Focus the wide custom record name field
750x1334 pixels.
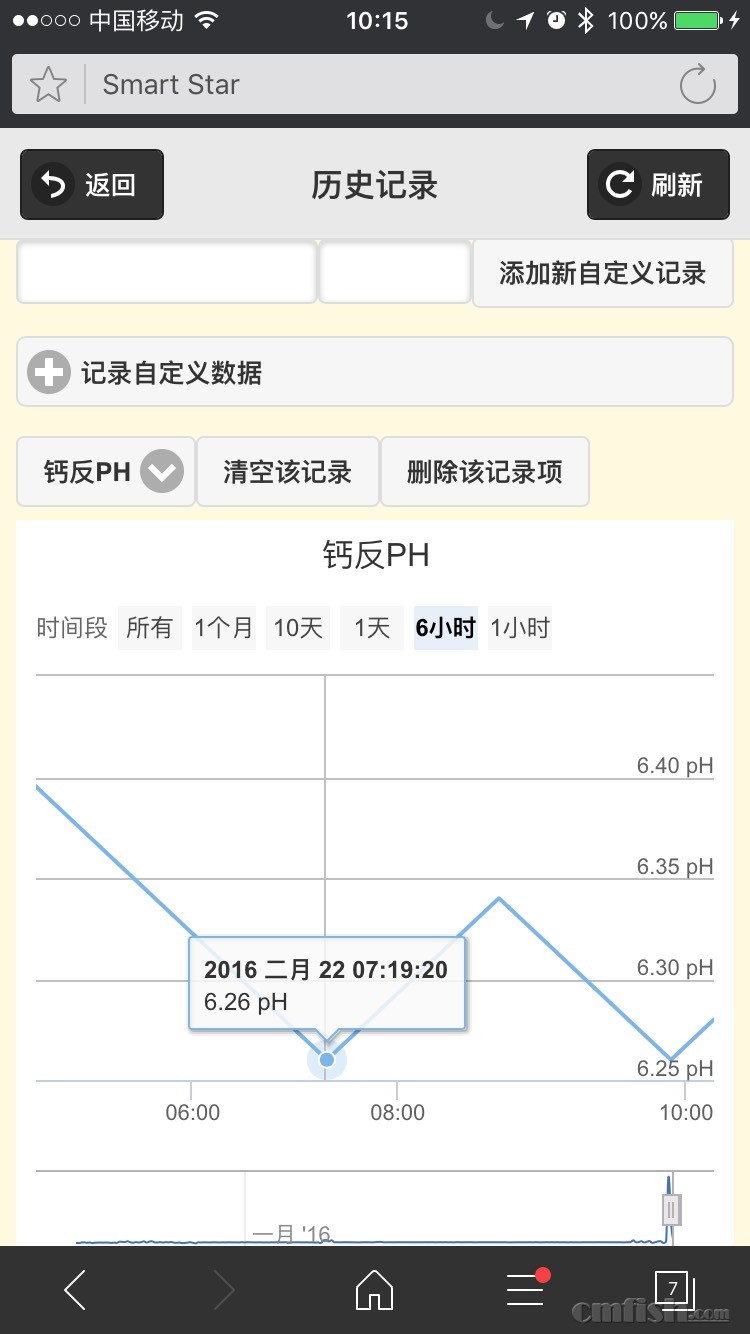(166, 272)
